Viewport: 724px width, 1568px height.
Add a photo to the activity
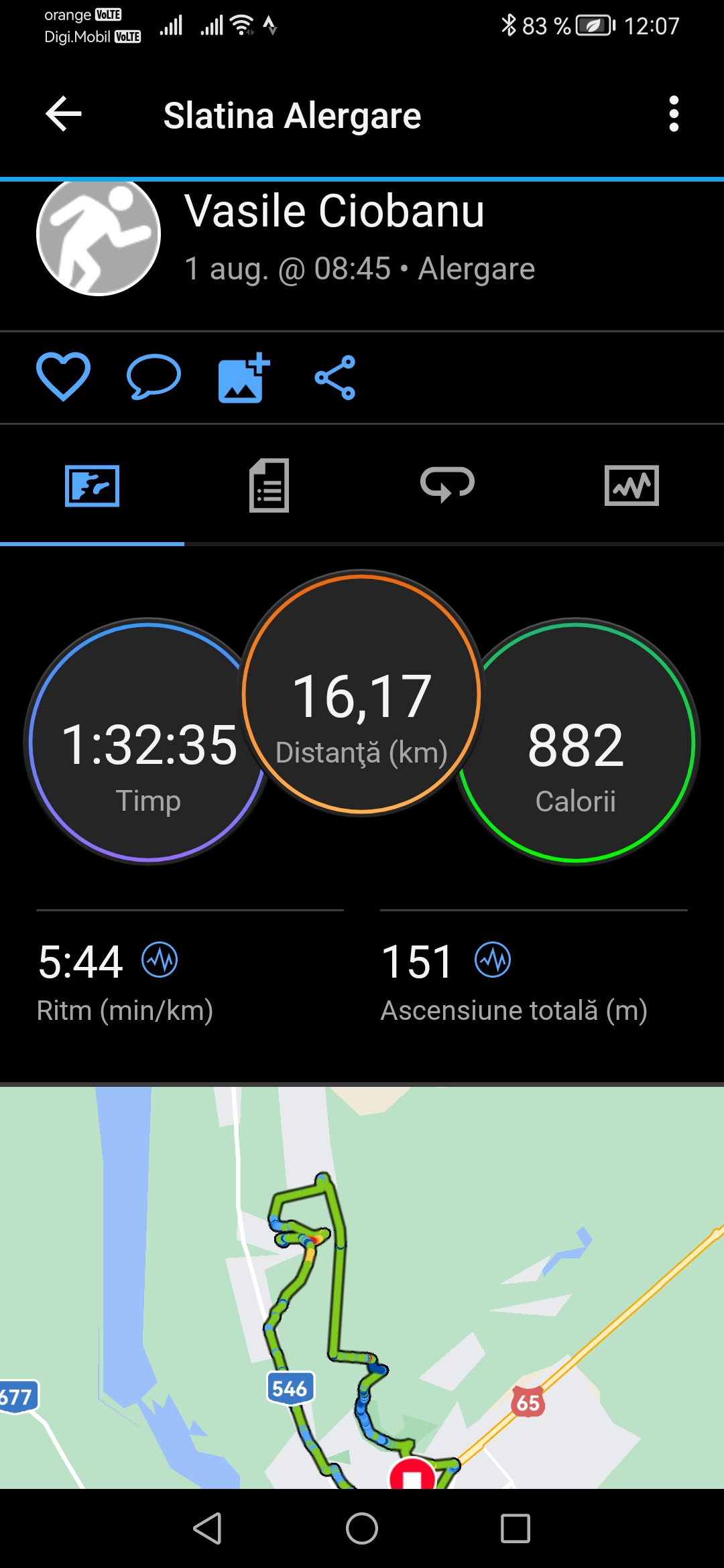click(244, 377)
